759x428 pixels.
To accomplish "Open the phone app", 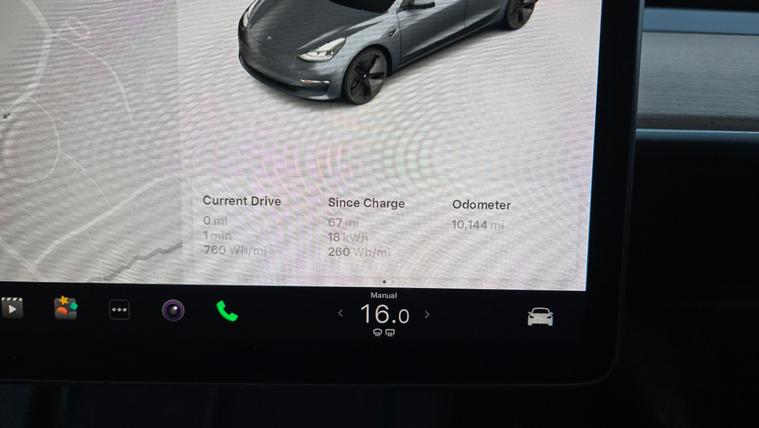I will pos(227,311).
